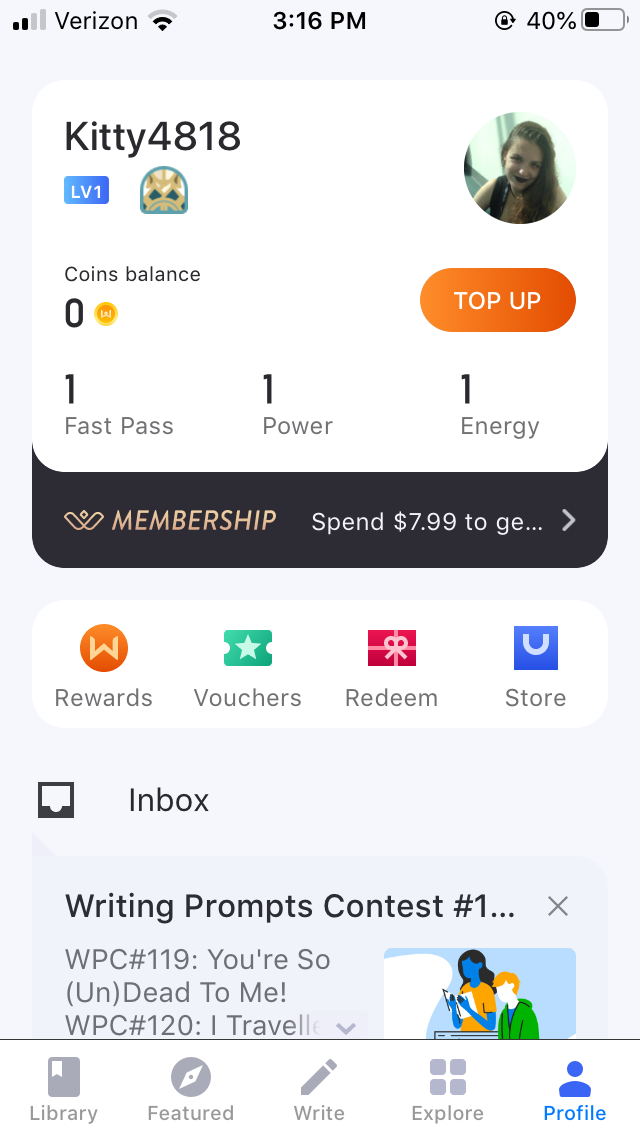640x1136 pixels.
Task: Switch to the Explore tab
Action: pos(447,1090)
